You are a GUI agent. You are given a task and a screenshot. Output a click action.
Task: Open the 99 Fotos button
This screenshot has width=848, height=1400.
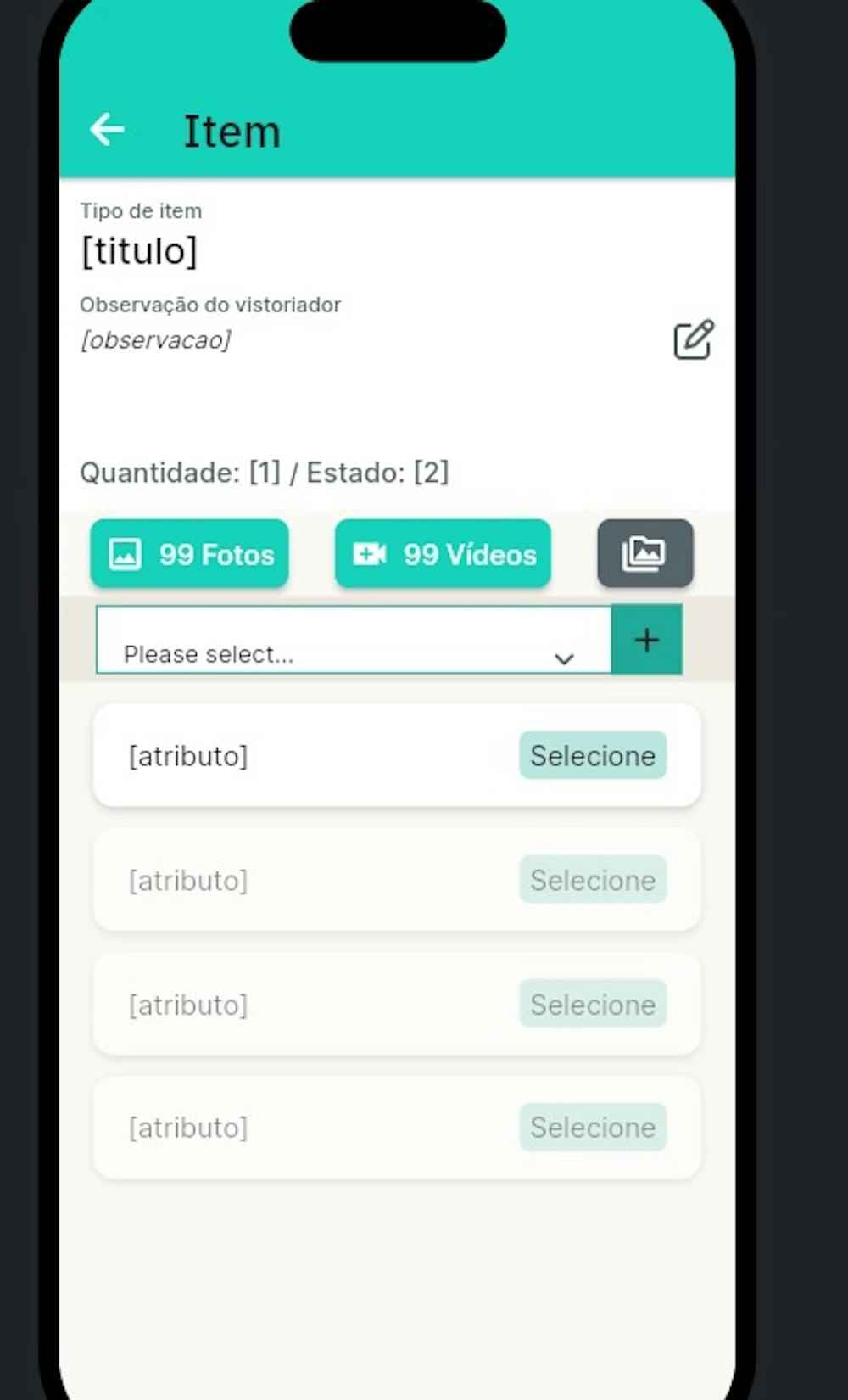coord(190,554)
